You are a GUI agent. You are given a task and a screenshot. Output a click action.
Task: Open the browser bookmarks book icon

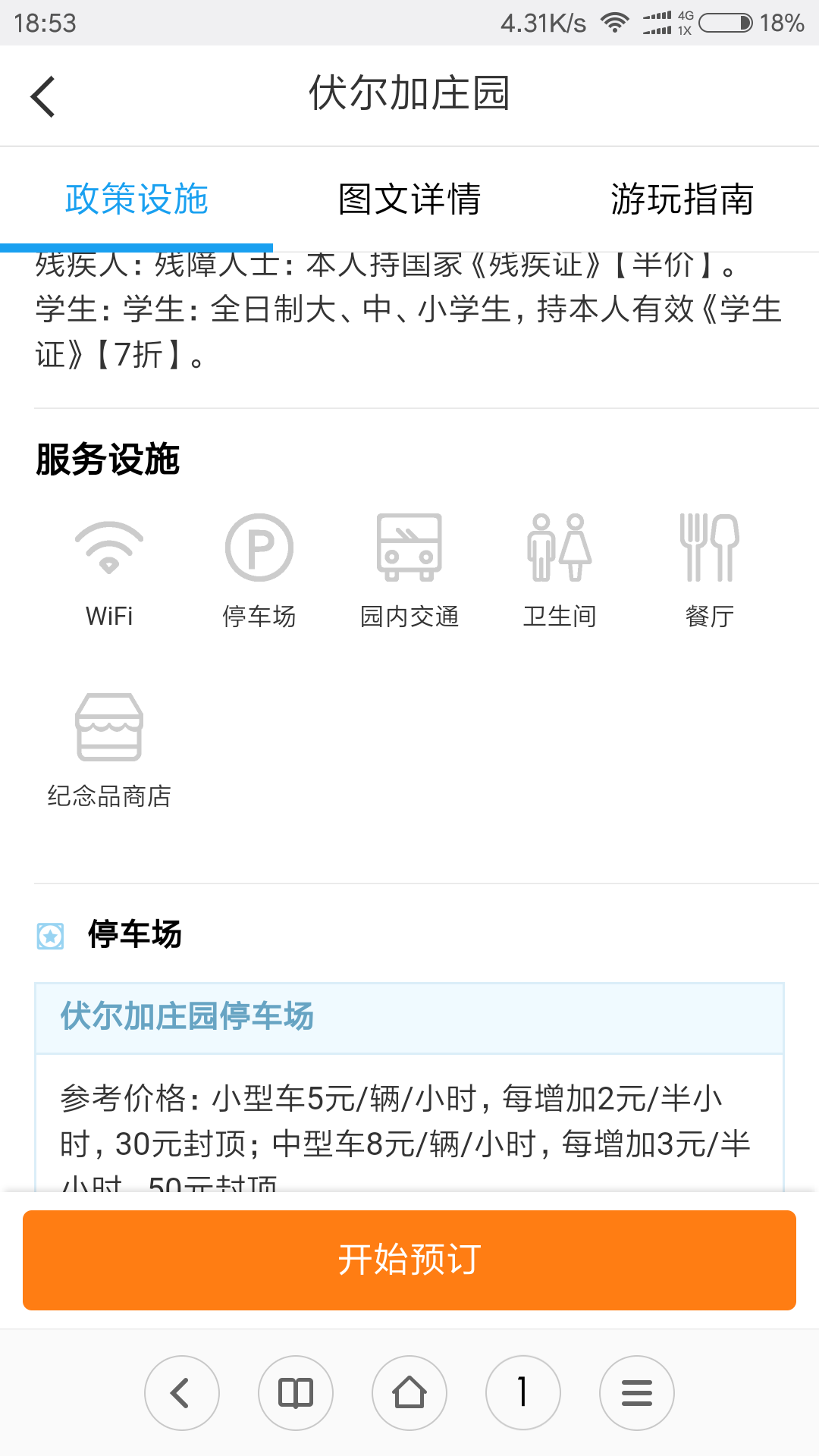[x=296, y=1393]
